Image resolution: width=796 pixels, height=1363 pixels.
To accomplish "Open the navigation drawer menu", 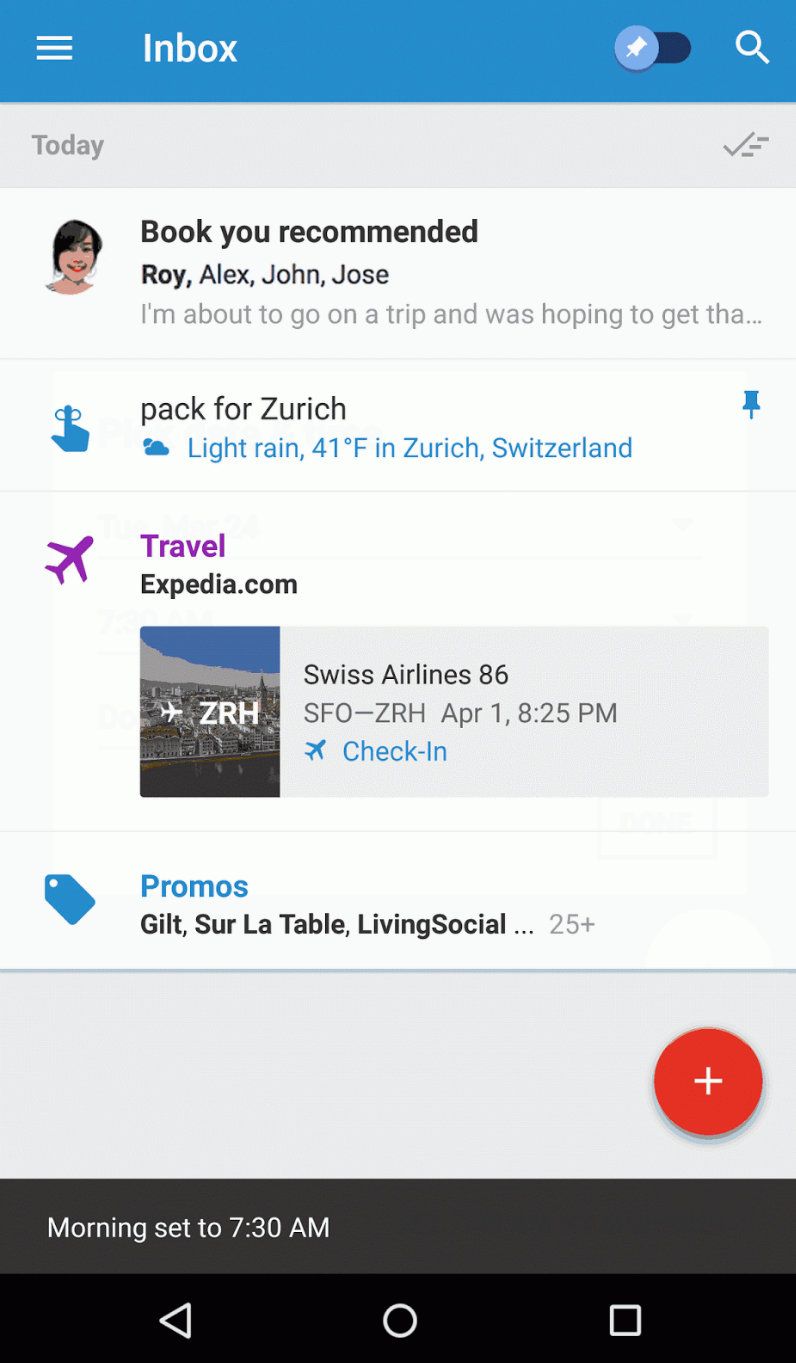I will (x=53, y=48).
